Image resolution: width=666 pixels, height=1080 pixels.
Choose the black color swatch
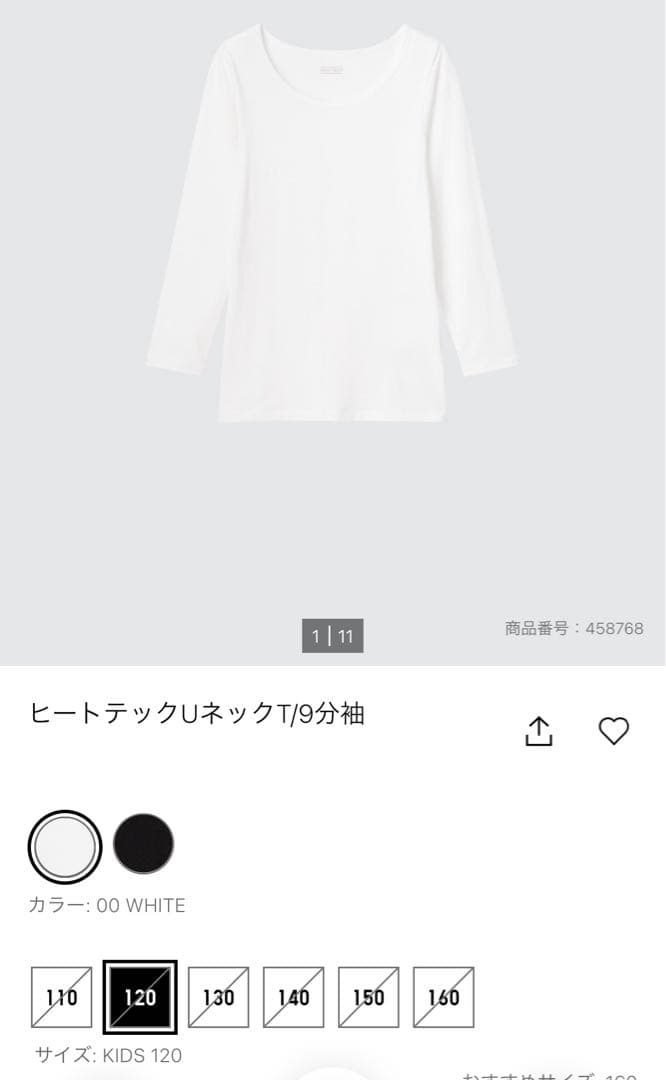click(143, 844)
